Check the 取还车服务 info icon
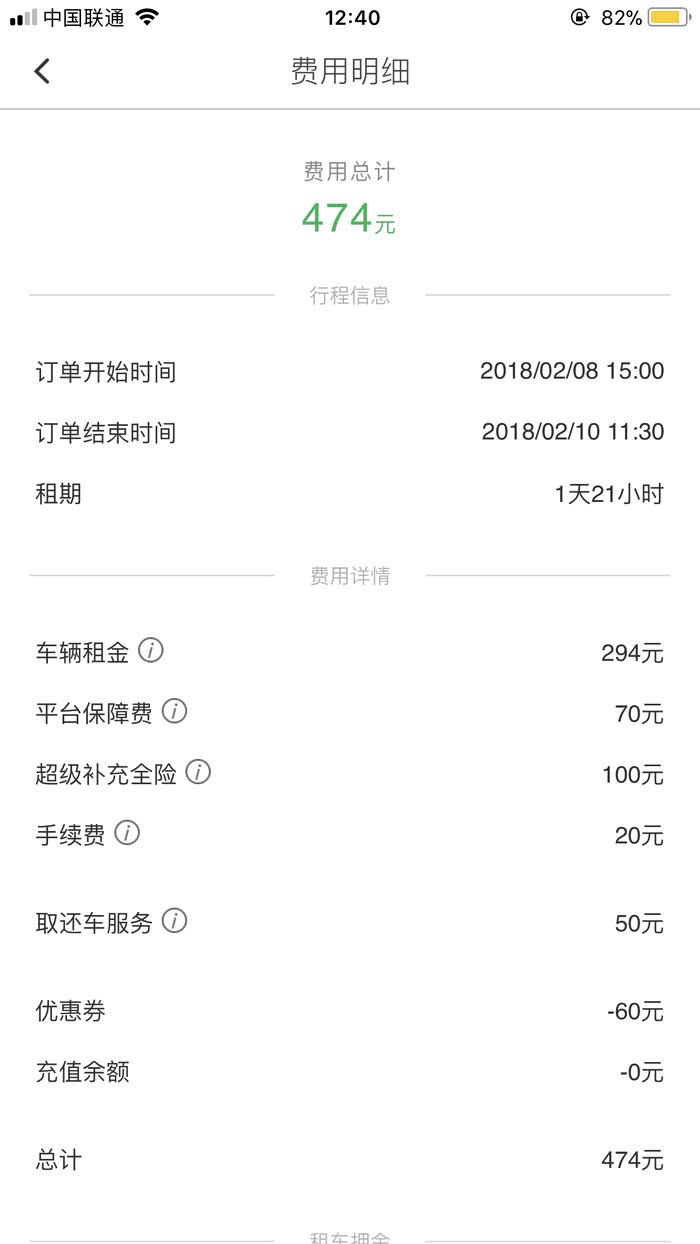 (175, 921)
